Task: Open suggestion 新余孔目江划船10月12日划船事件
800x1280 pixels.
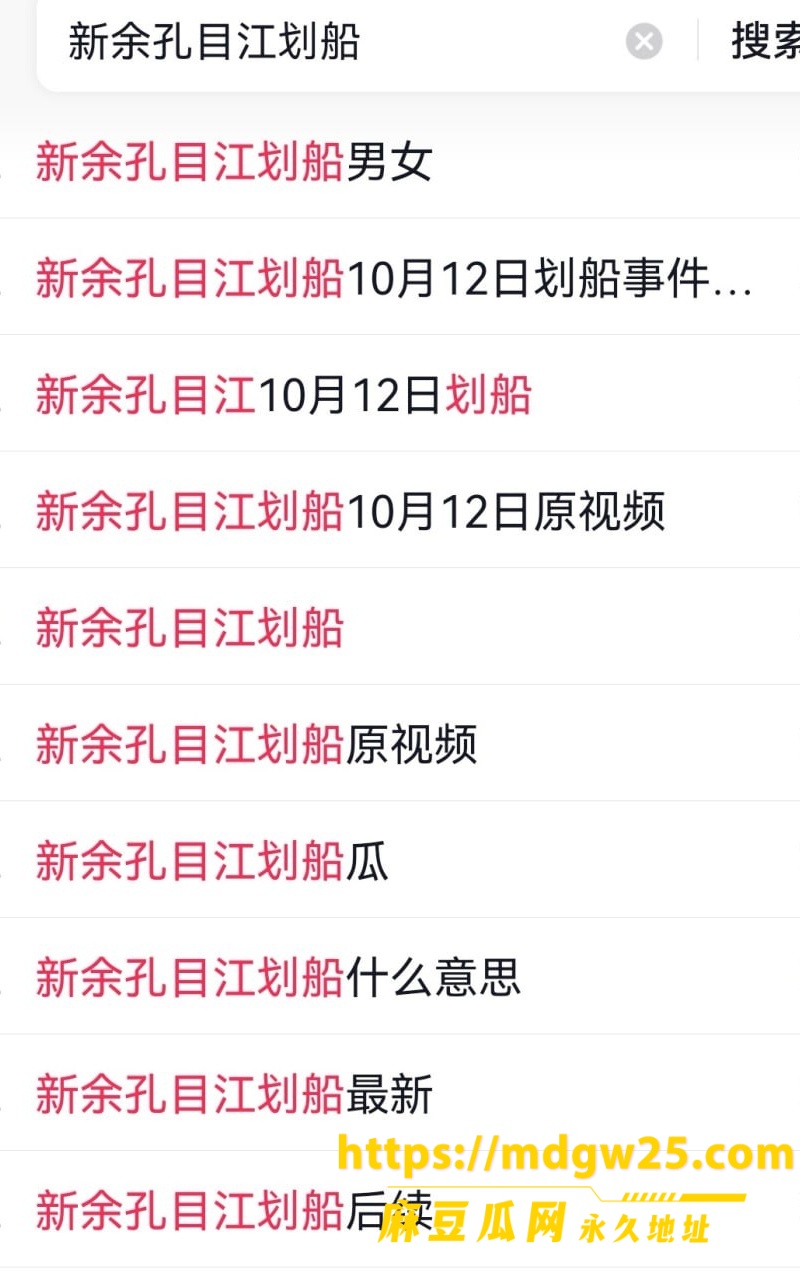Action: coord(400,277)
